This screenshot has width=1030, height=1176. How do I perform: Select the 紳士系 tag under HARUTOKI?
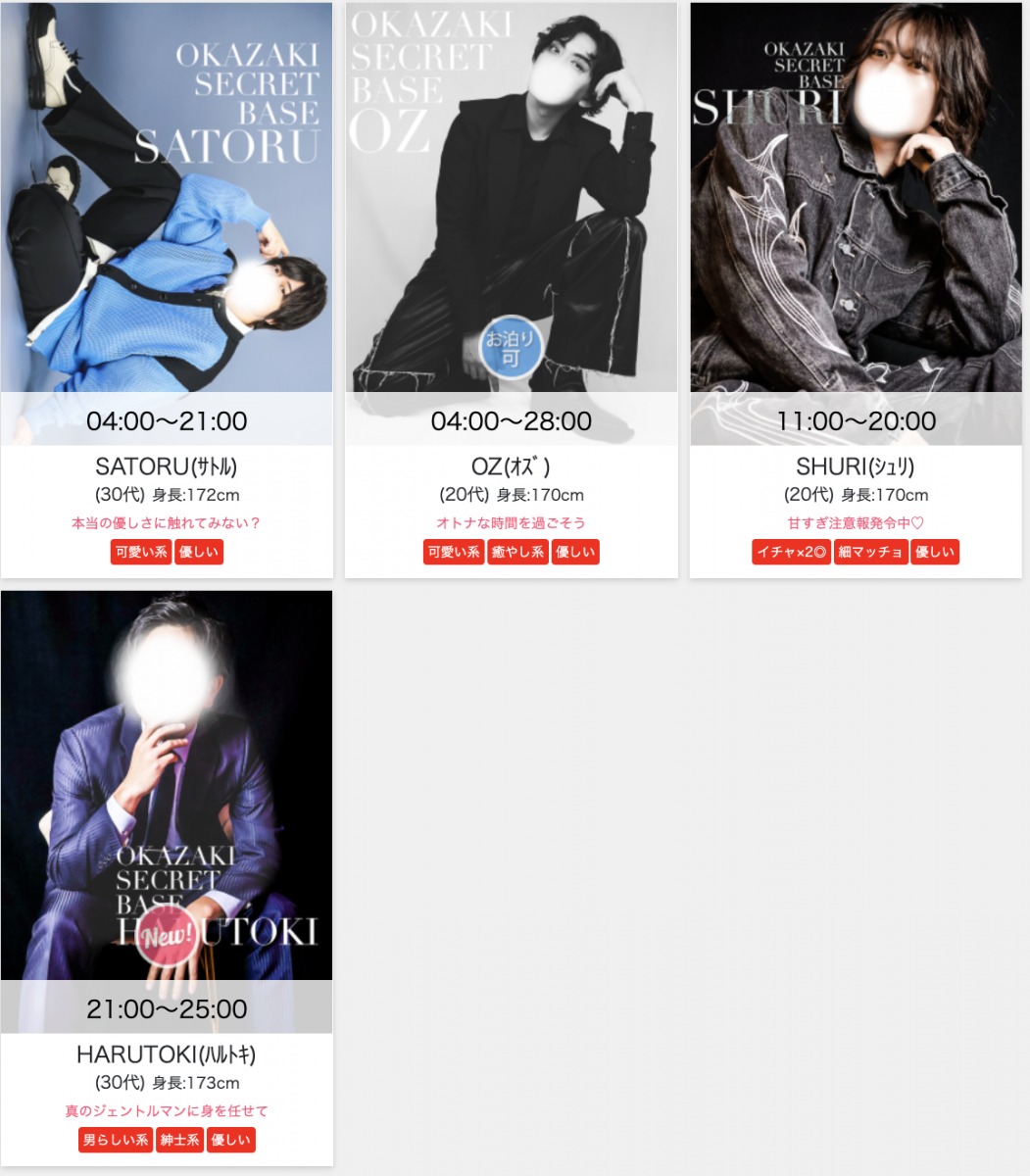coord(179,1141)
